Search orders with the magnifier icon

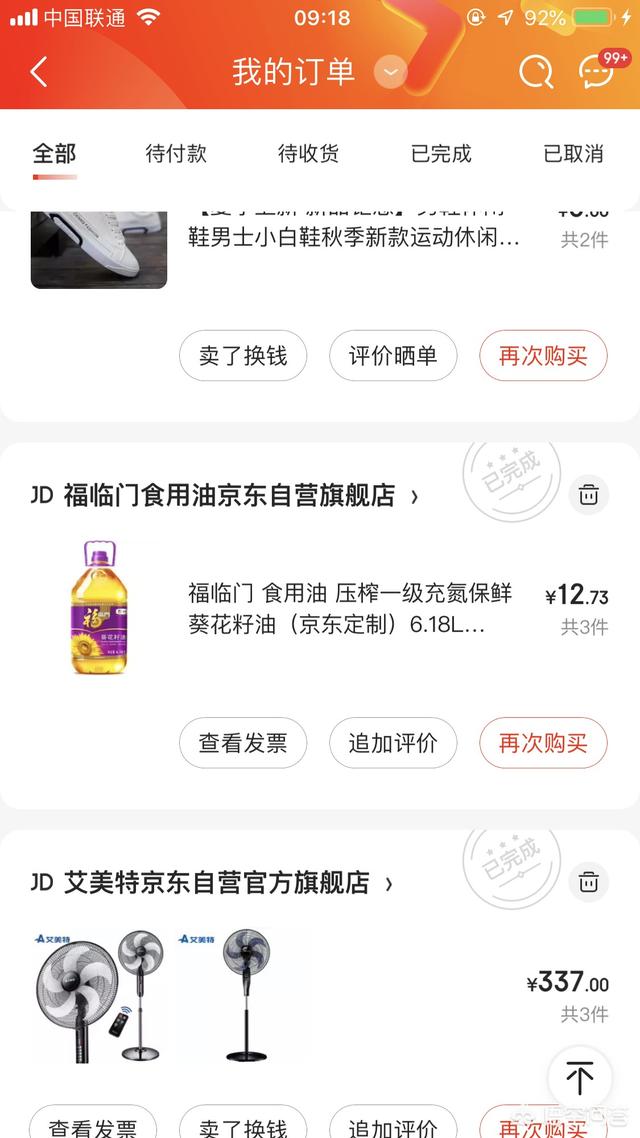tap(536, 72)
